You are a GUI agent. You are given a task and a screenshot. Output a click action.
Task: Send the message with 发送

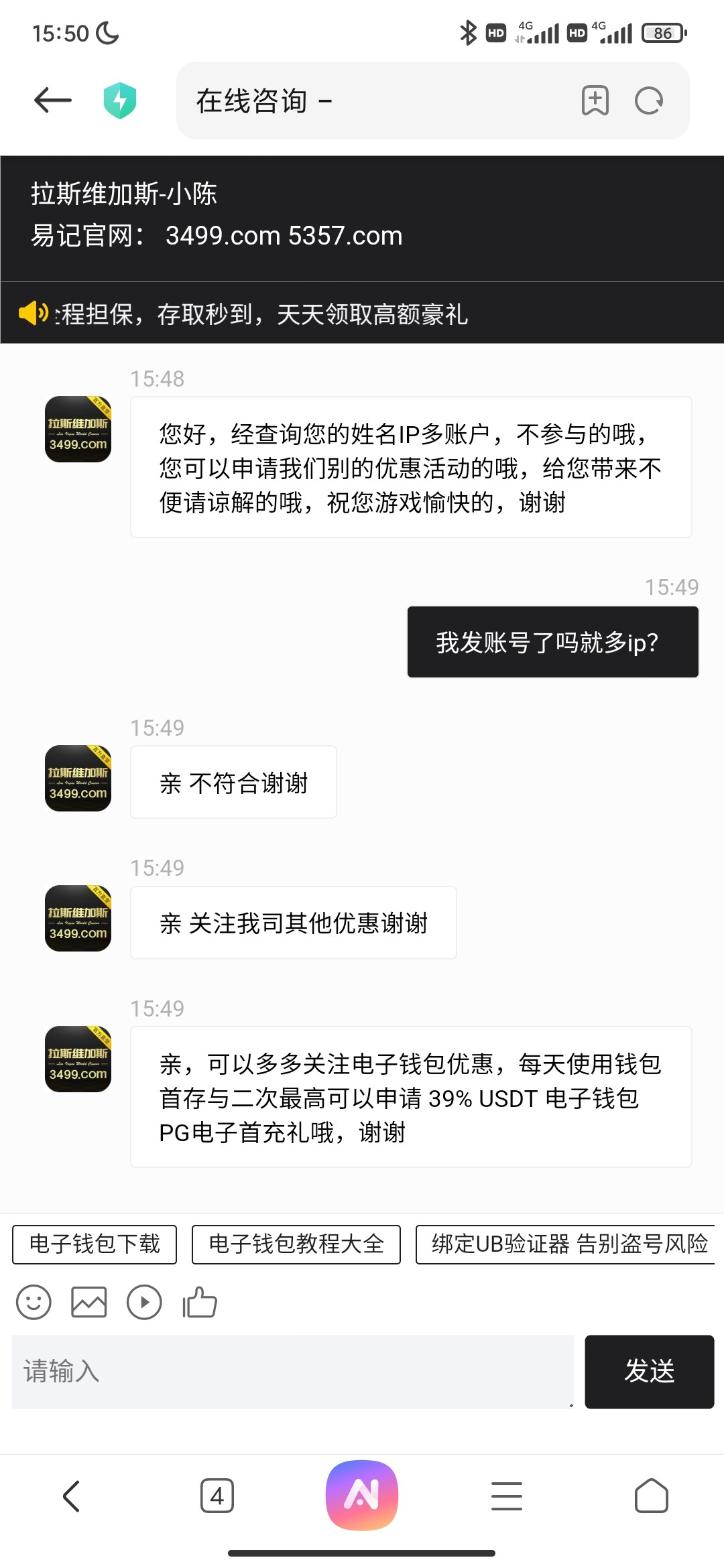tap(649, 1372)
